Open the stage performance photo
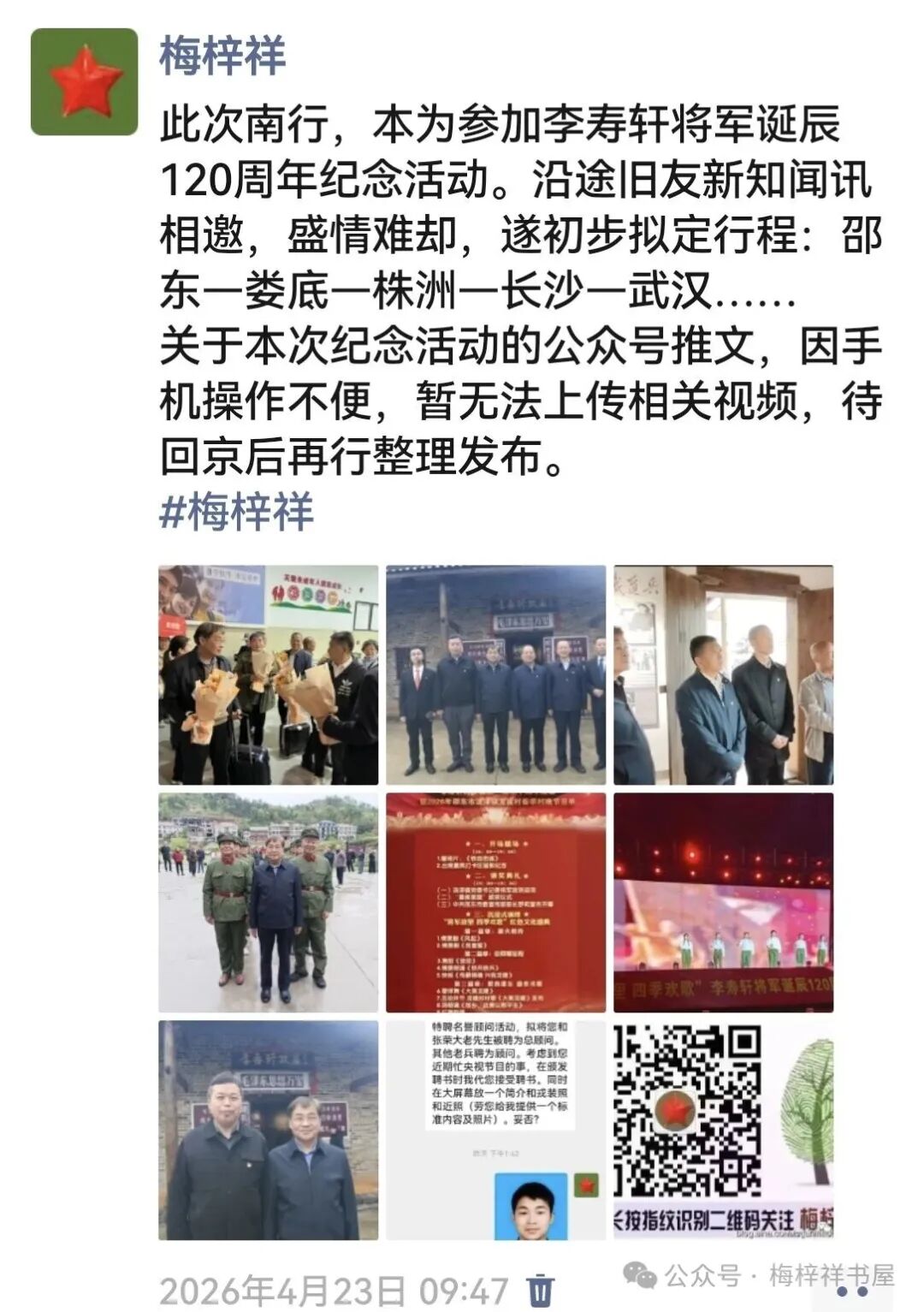 [723, 902]
